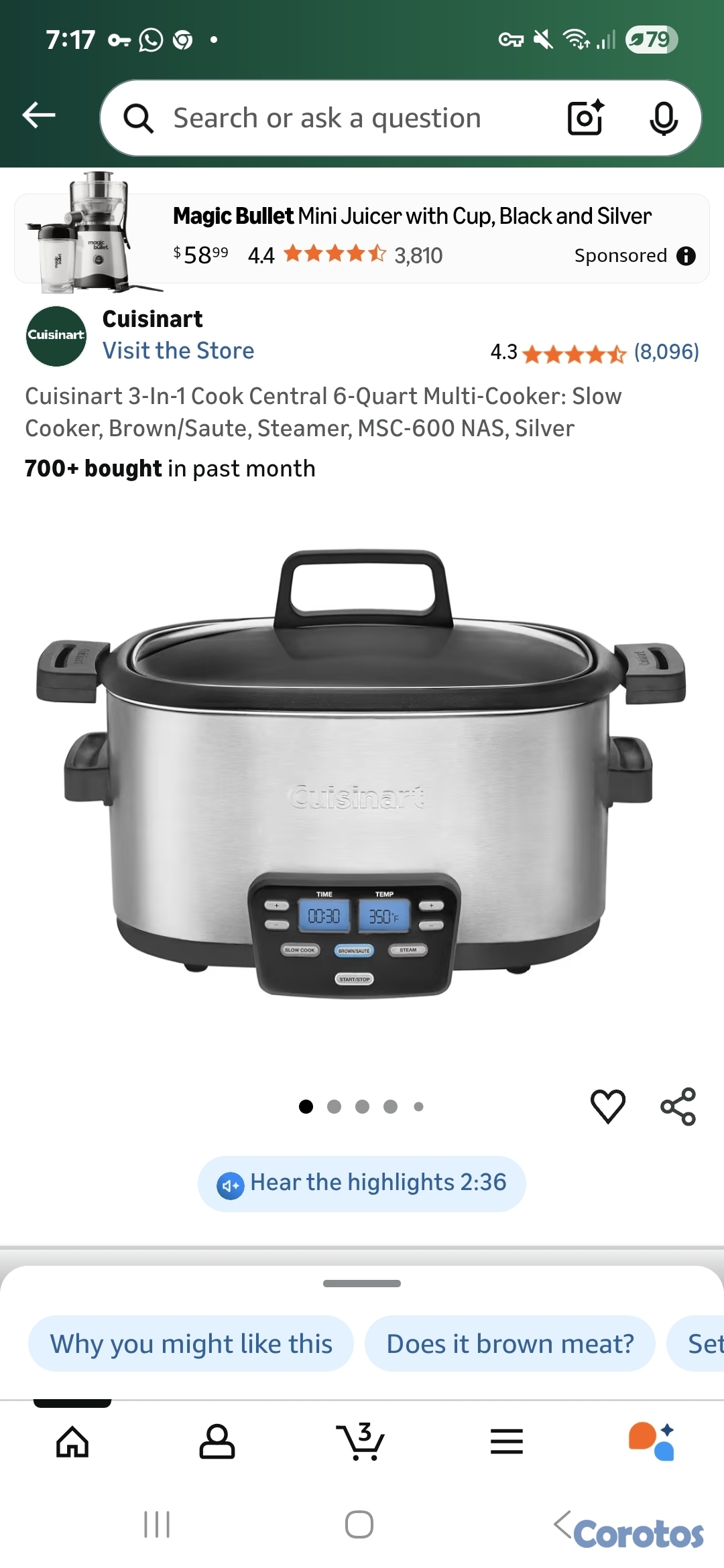Tap the info icon next to Sponsored
This screenshot has height=1568, width=724.
688,255
